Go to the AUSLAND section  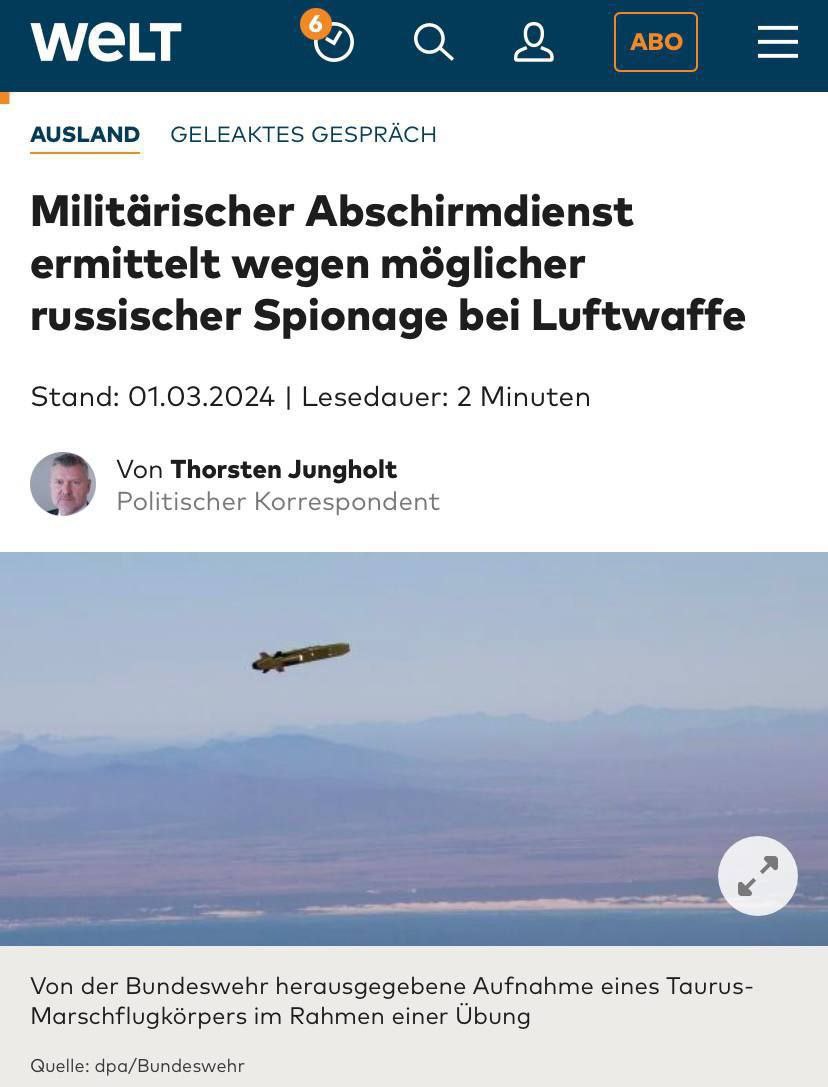tap(85, 135)
